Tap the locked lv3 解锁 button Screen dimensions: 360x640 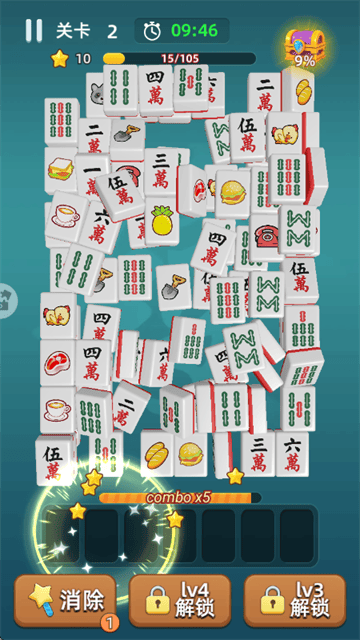[x=295, y=600]
